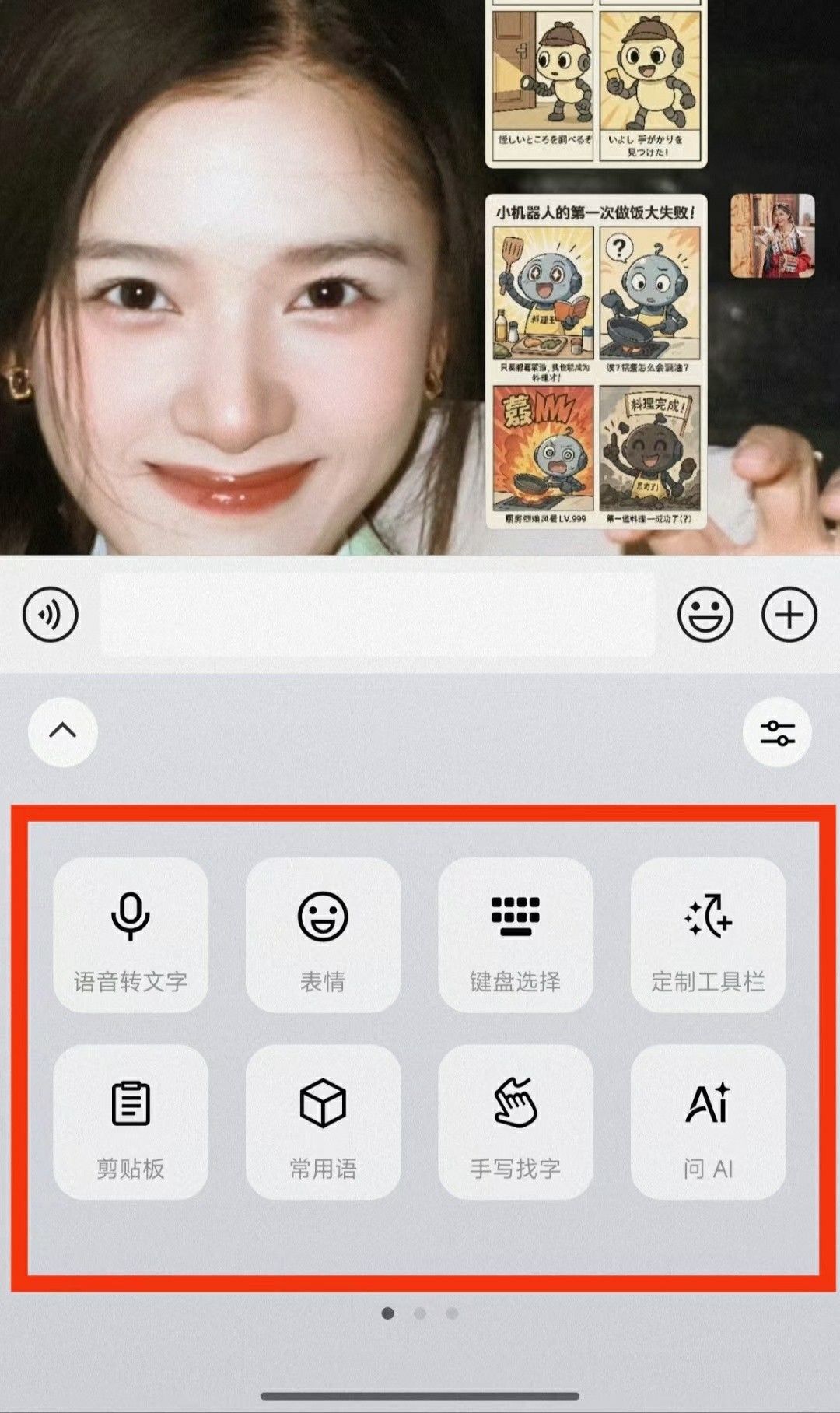
Task: Open 常用语 common phrases
Action: point(323,1122)
